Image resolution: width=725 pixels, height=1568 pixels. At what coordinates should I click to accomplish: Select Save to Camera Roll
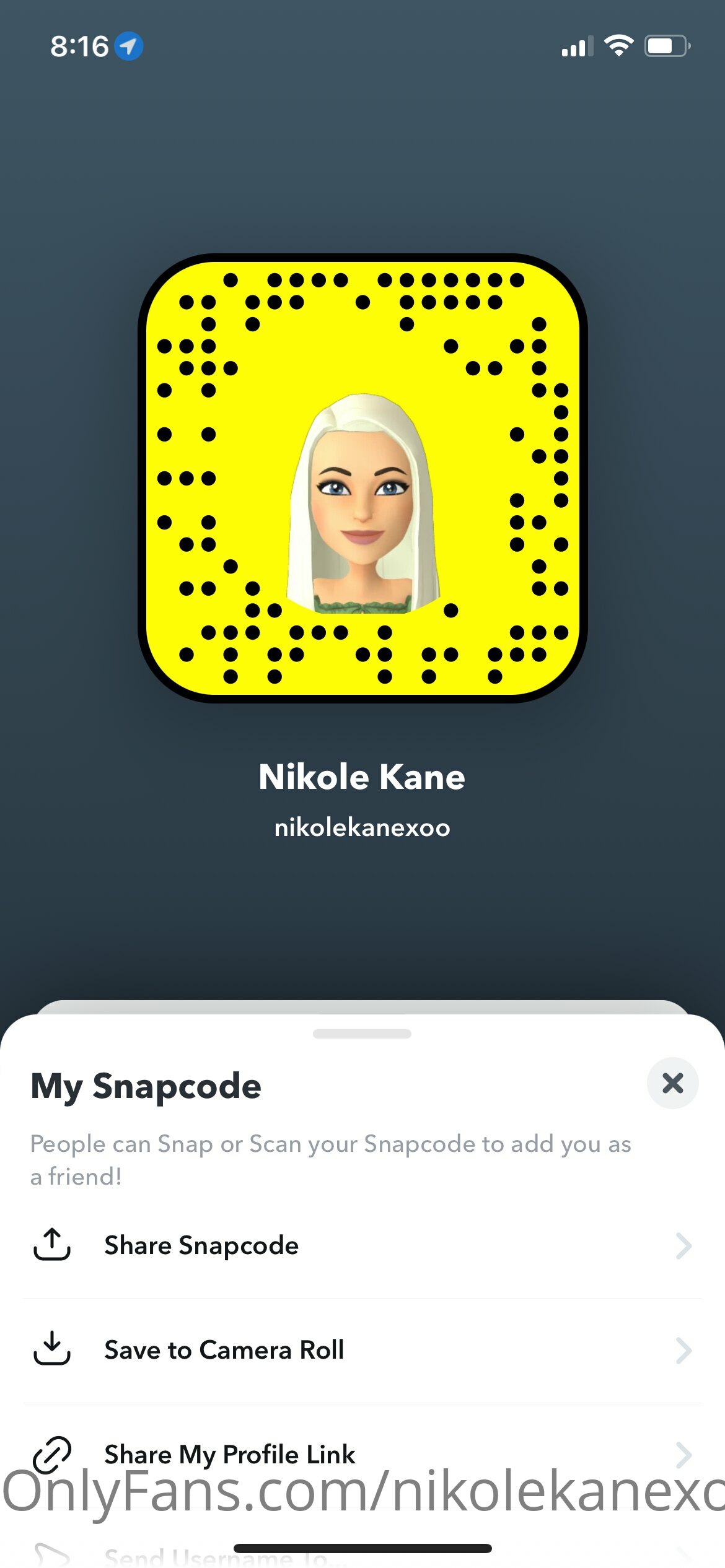coord(362,1350)
